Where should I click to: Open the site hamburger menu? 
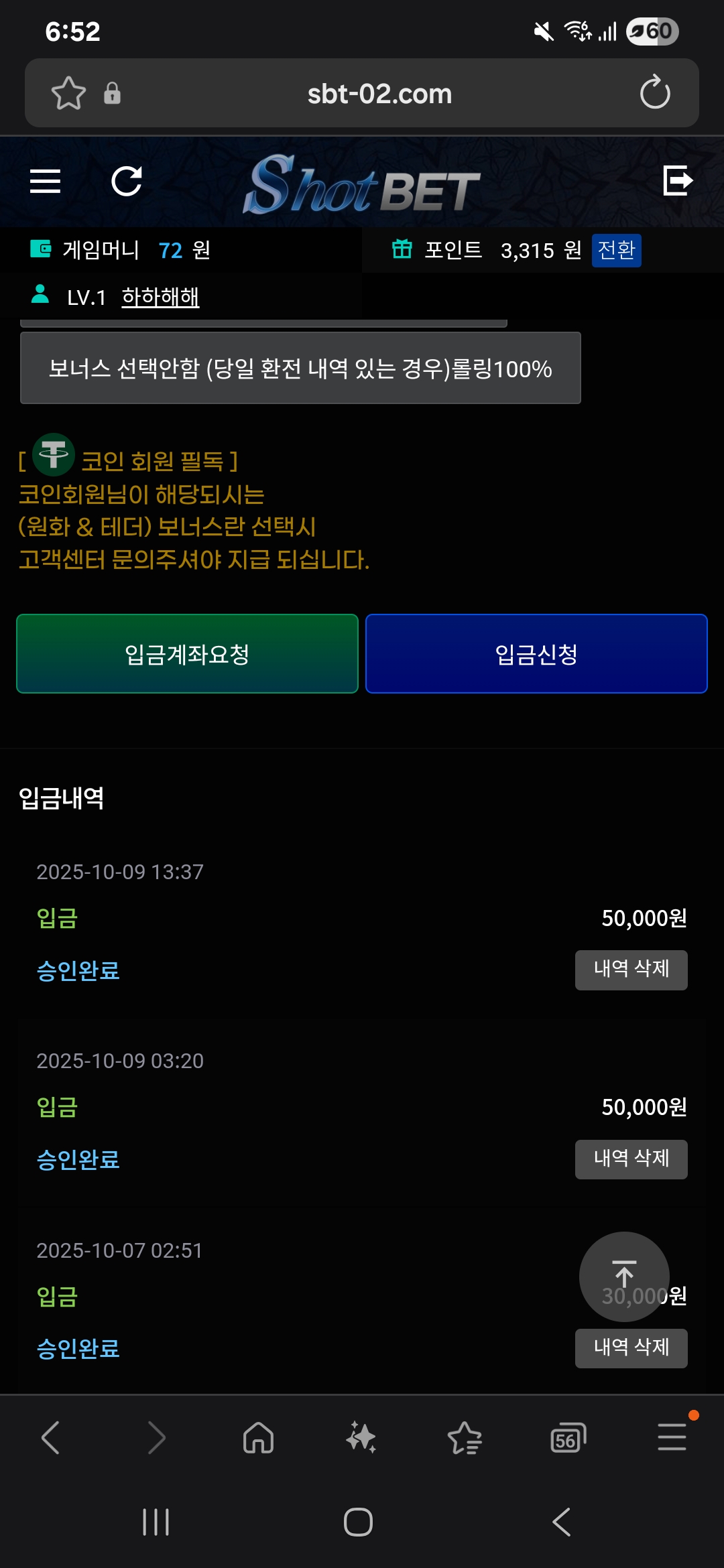click(47, 181)
